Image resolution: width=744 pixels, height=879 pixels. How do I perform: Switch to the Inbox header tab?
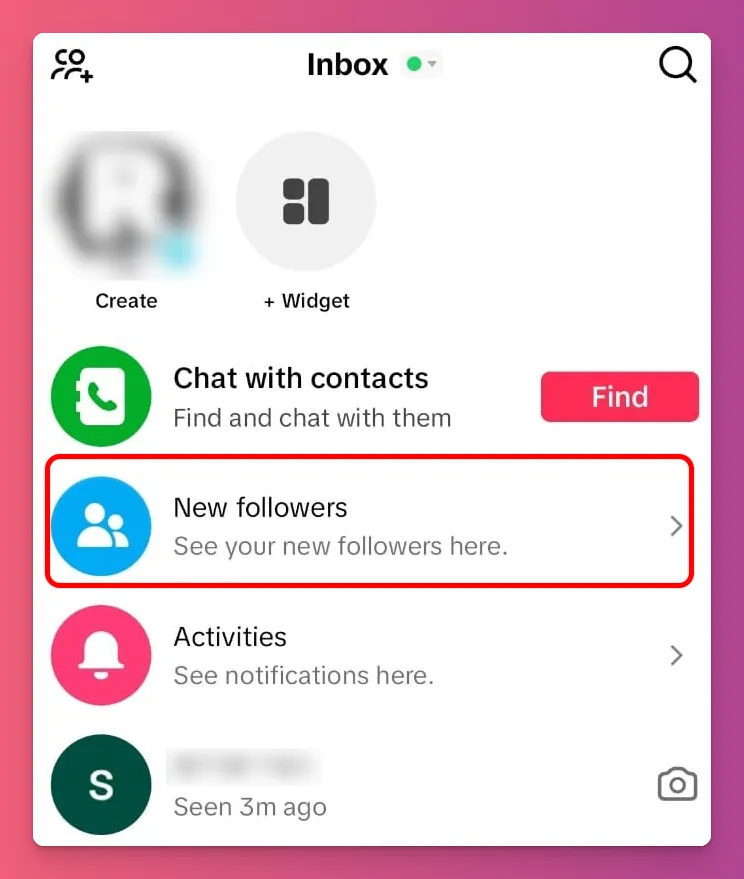point(347,64)
